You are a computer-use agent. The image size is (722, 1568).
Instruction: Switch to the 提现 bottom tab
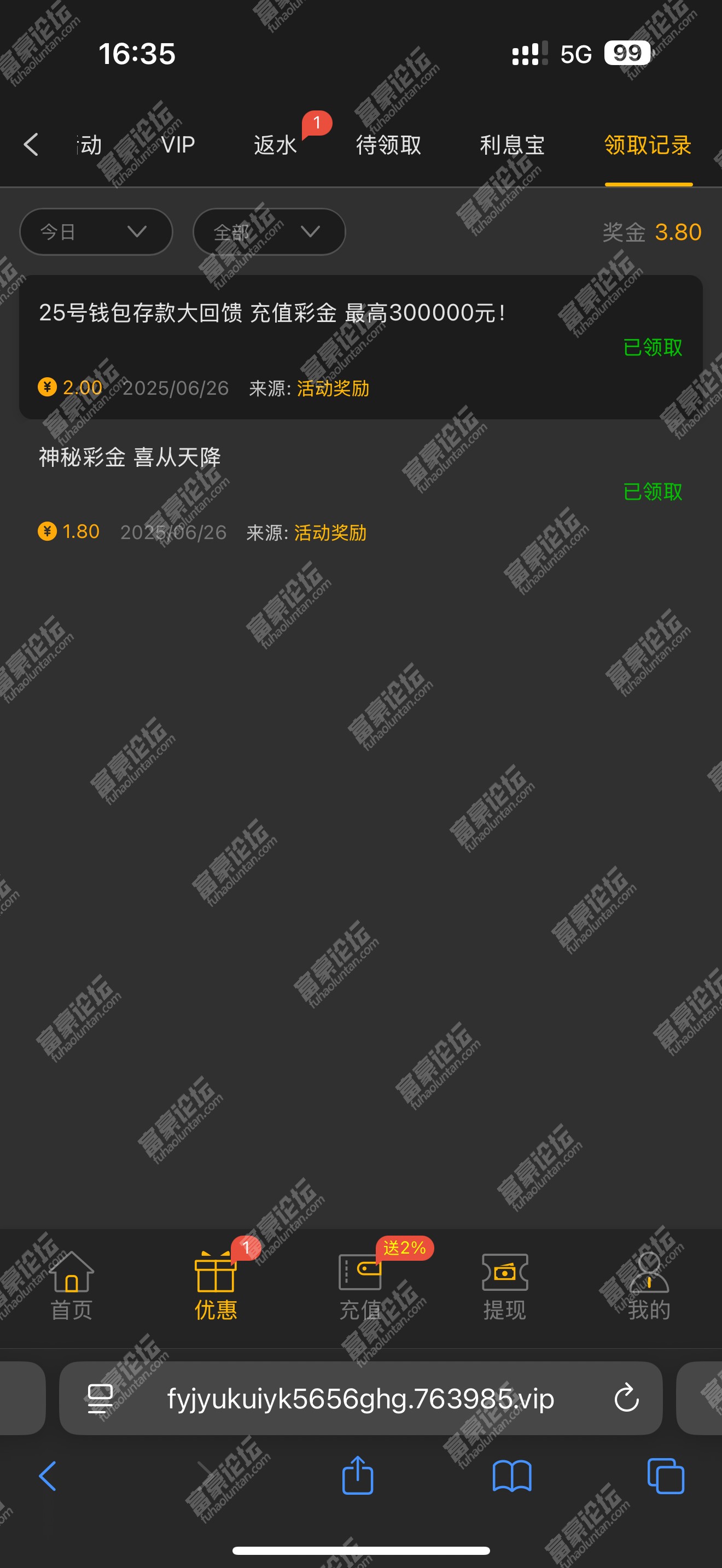(505, 1285)
